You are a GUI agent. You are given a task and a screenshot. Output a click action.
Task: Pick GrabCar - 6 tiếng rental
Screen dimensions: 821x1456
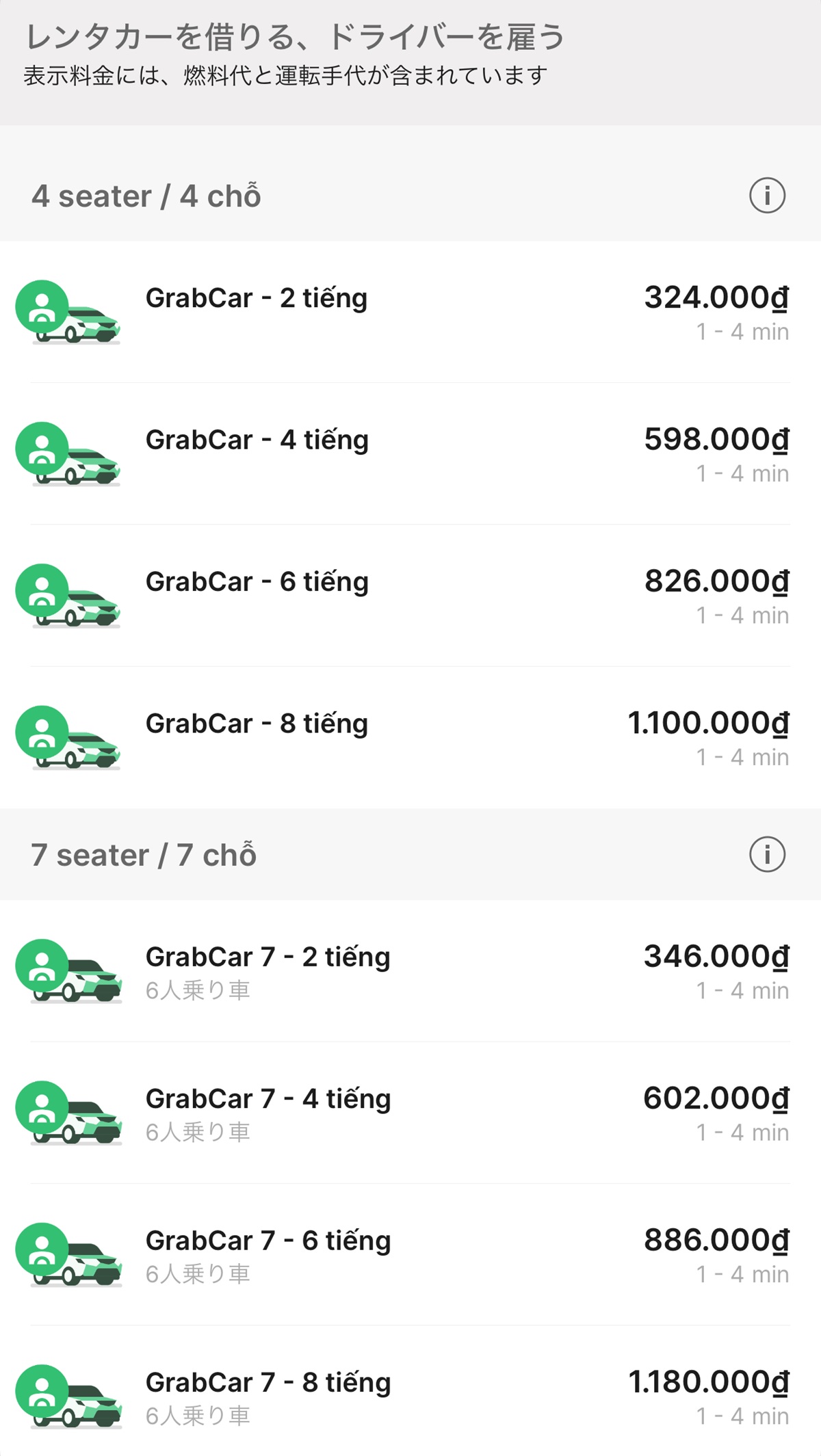(x=410, y=596)
